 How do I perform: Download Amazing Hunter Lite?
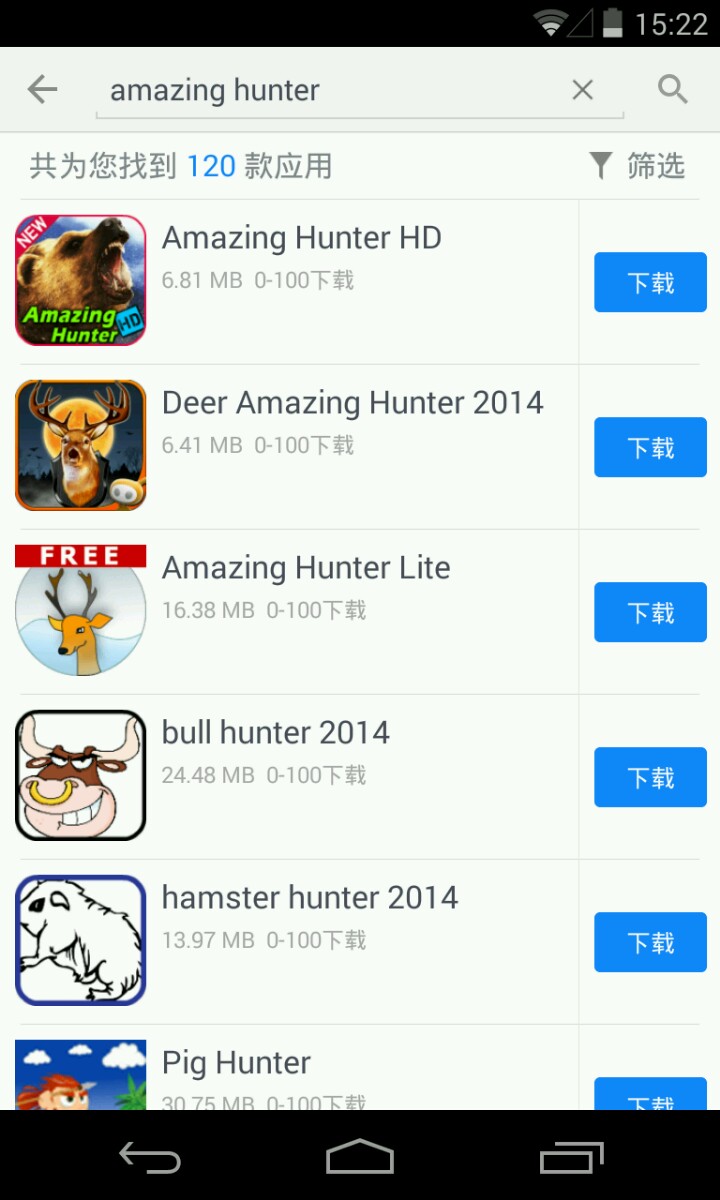click(650, 613)
